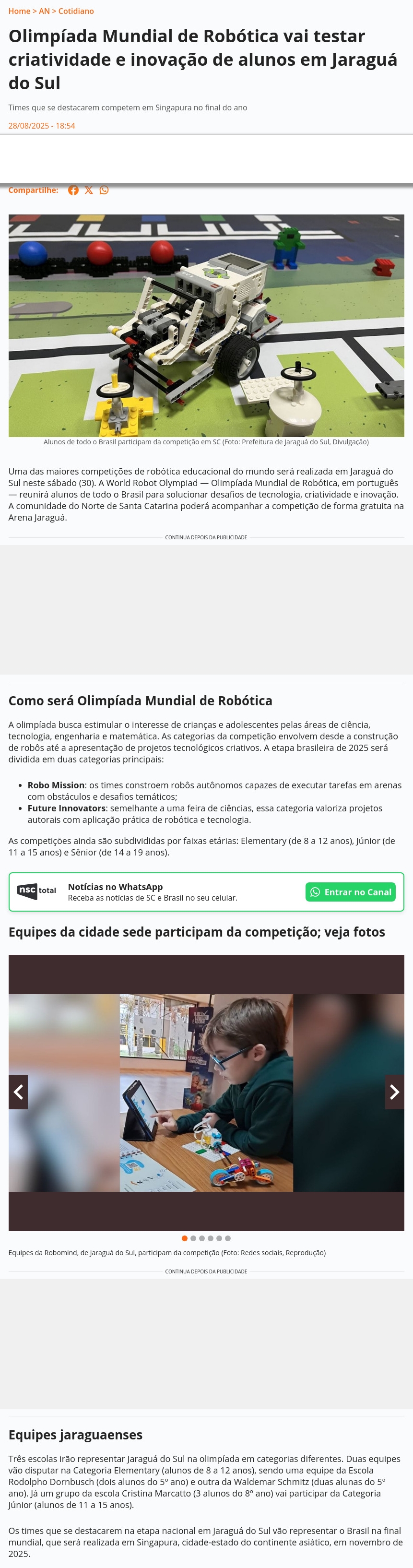Share article on Facebook

click(x=73, y=190)
